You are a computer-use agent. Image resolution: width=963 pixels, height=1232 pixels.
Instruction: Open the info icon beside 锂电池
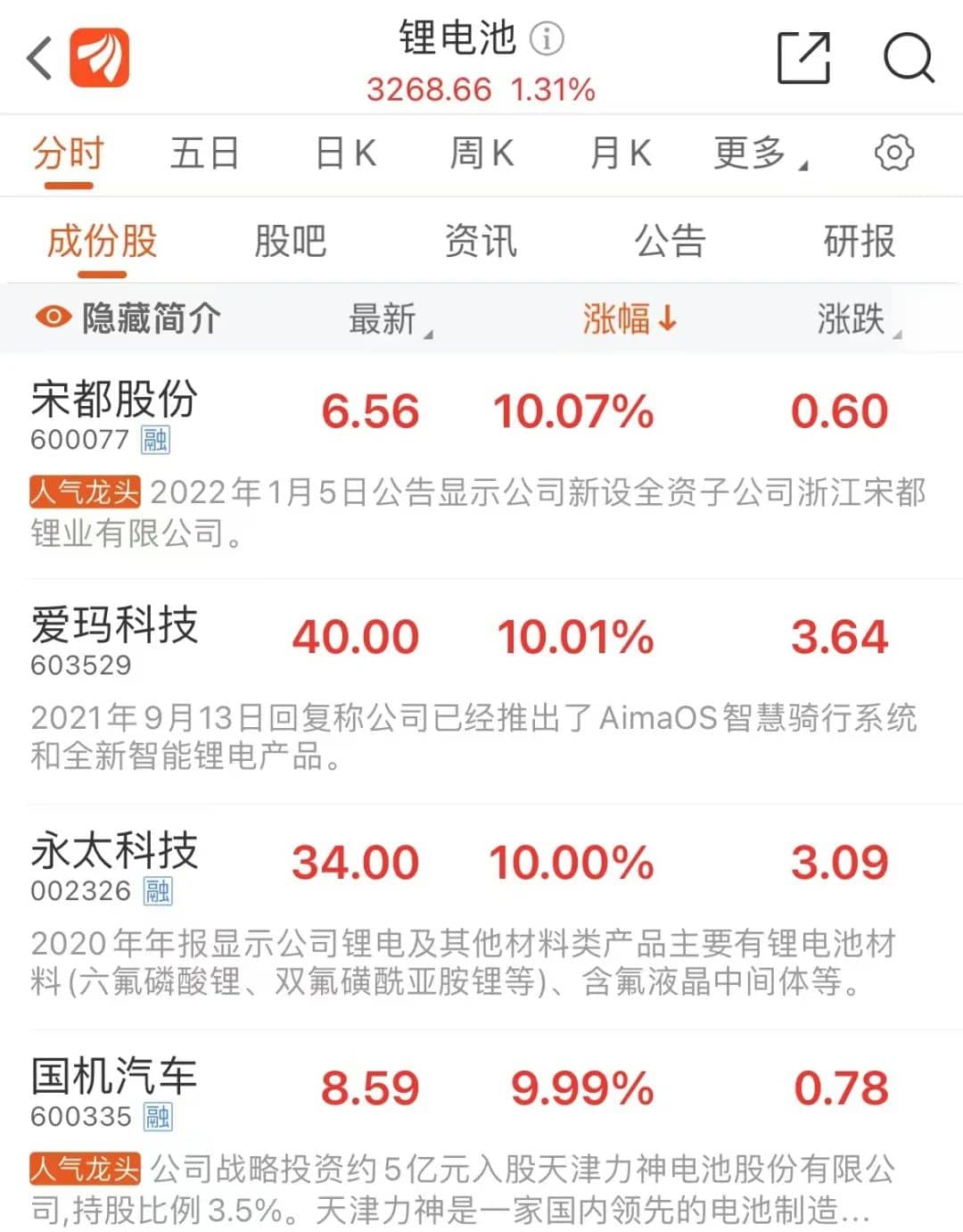[x=547, y=38]
